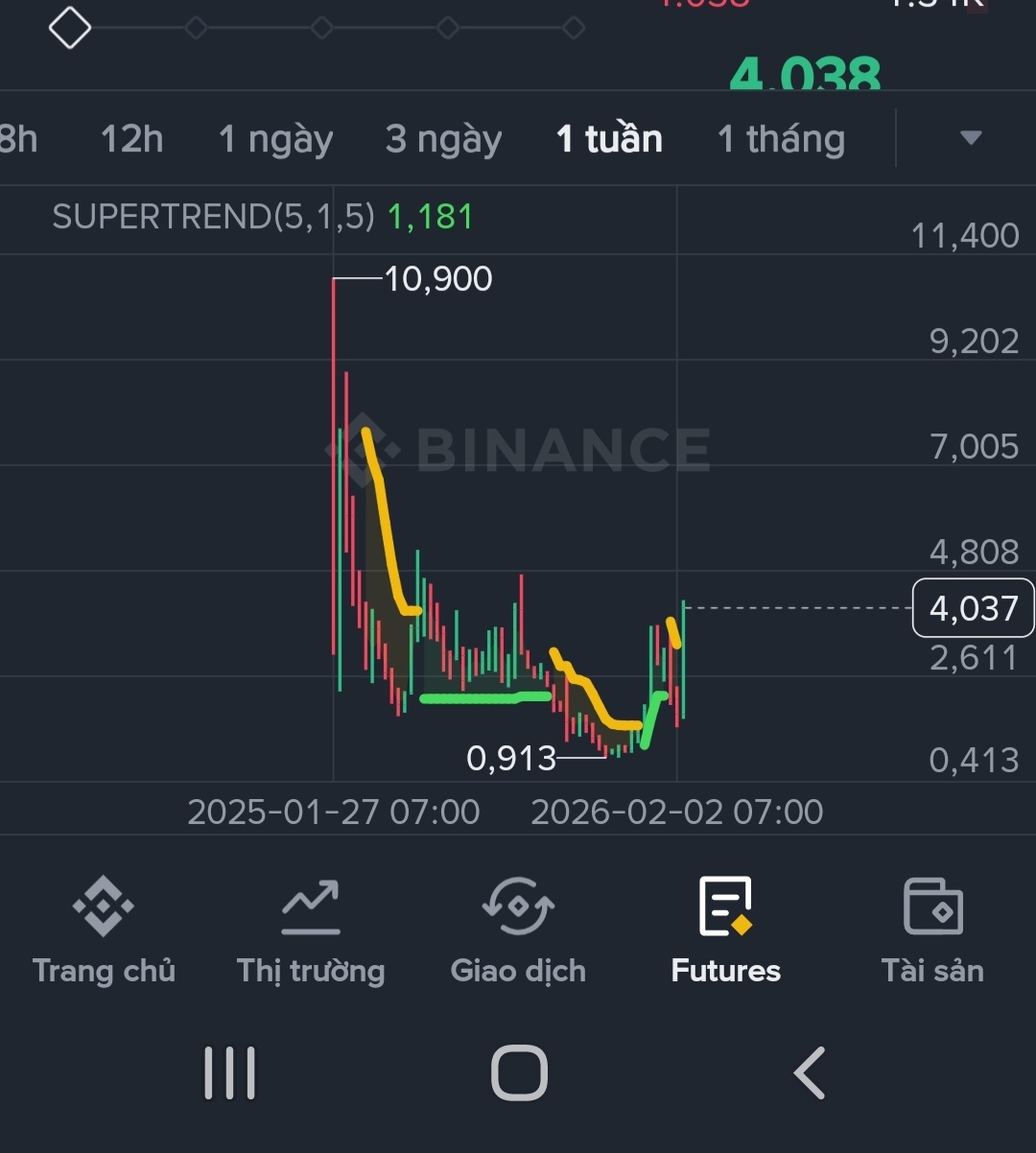Screen dimensions: 1036x1153
Task: Tap the 8h interval option
Action: pyautogui.click(x=17, y=139)
